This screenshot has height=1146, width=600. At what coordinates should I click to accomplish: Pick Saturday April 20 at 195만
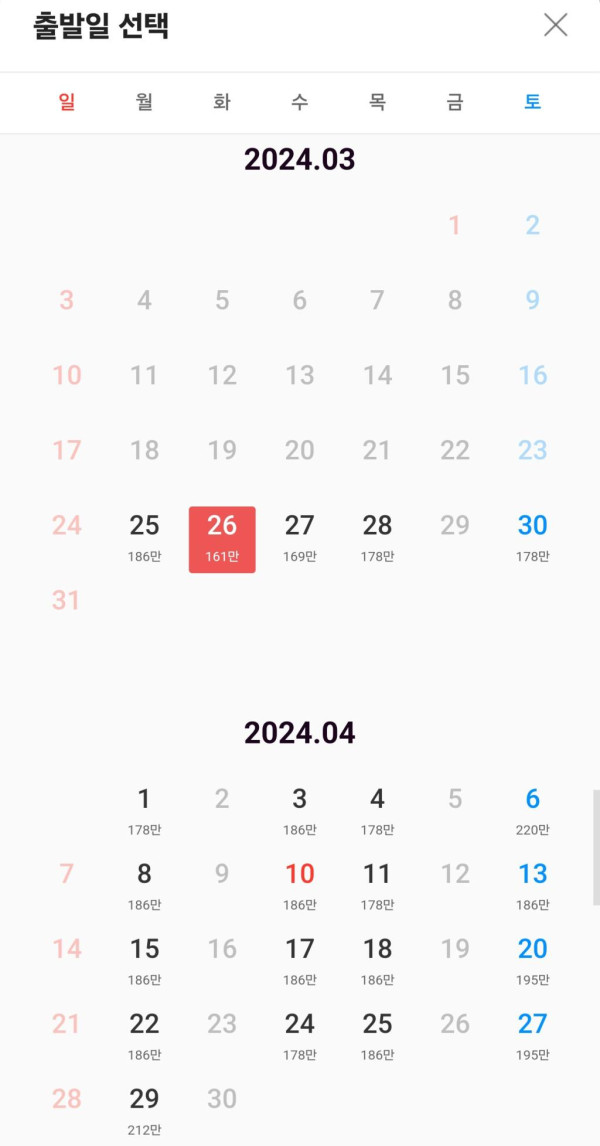pos(532,961)
